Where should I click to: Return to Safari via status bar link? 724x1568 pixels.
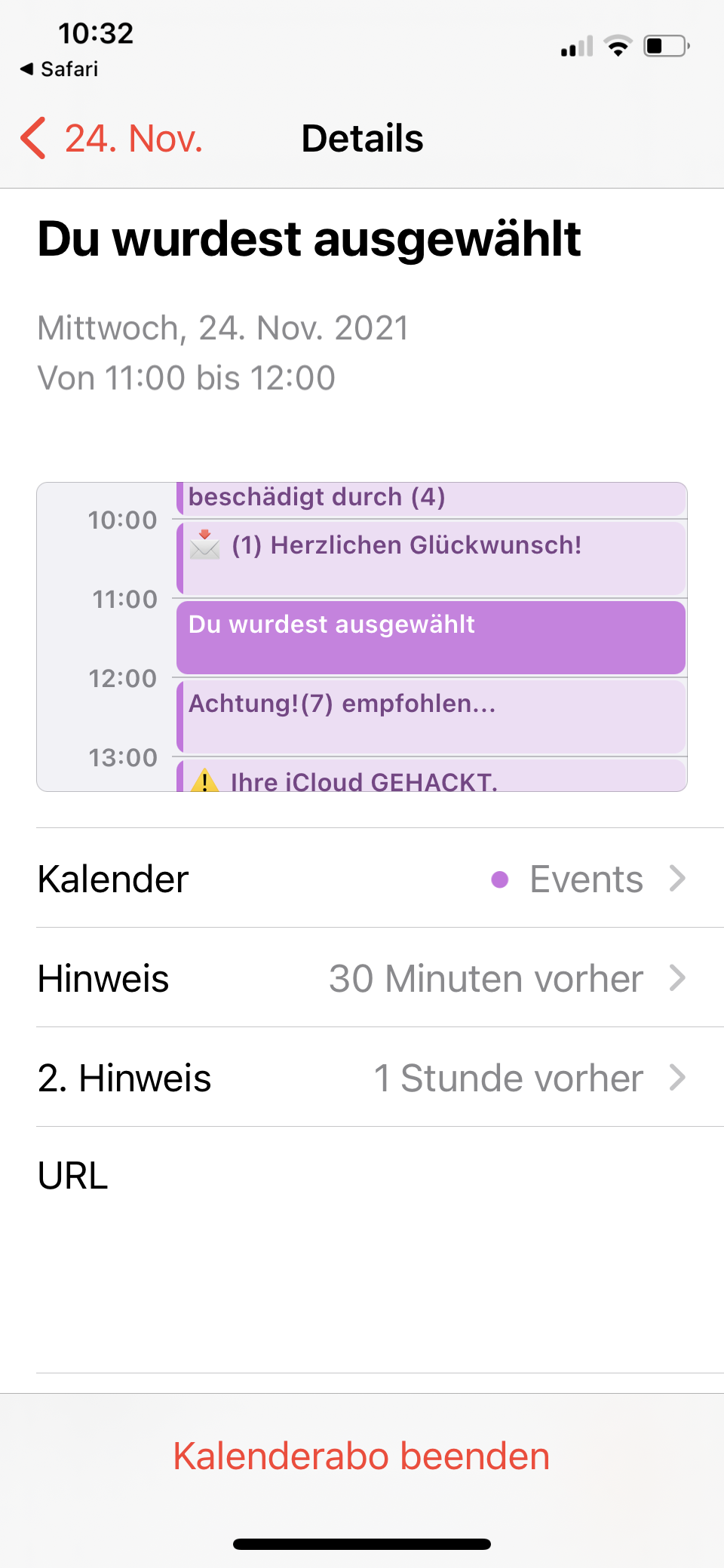pos(60,69)
